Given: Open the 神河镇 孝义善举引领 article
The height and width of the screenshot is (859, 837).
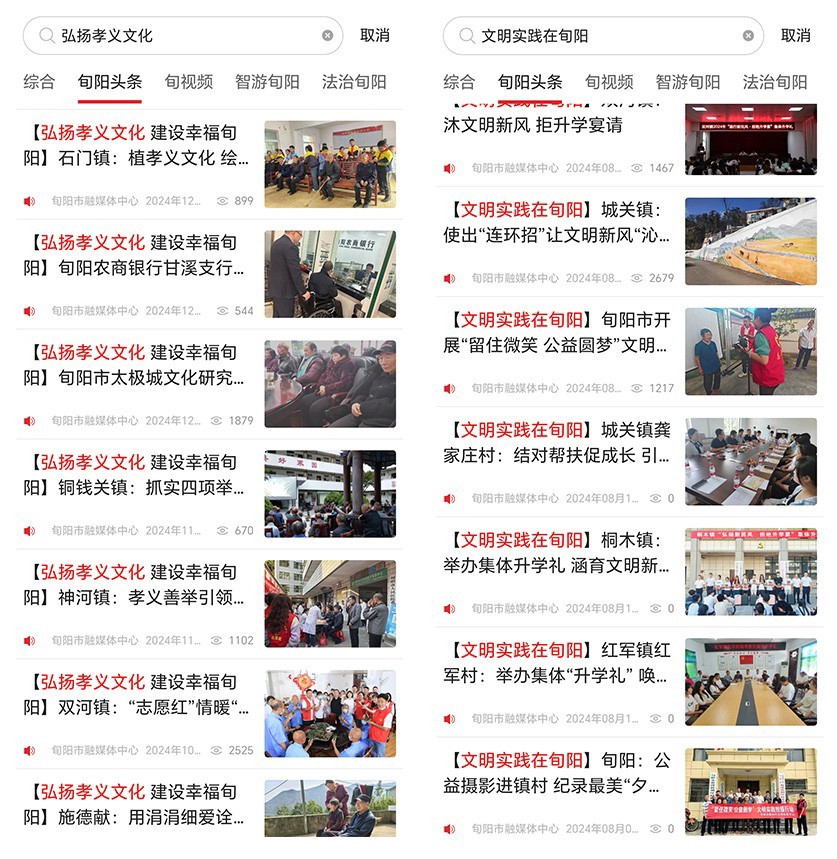Looking at the screenshot, I should (x=138, y=585).
